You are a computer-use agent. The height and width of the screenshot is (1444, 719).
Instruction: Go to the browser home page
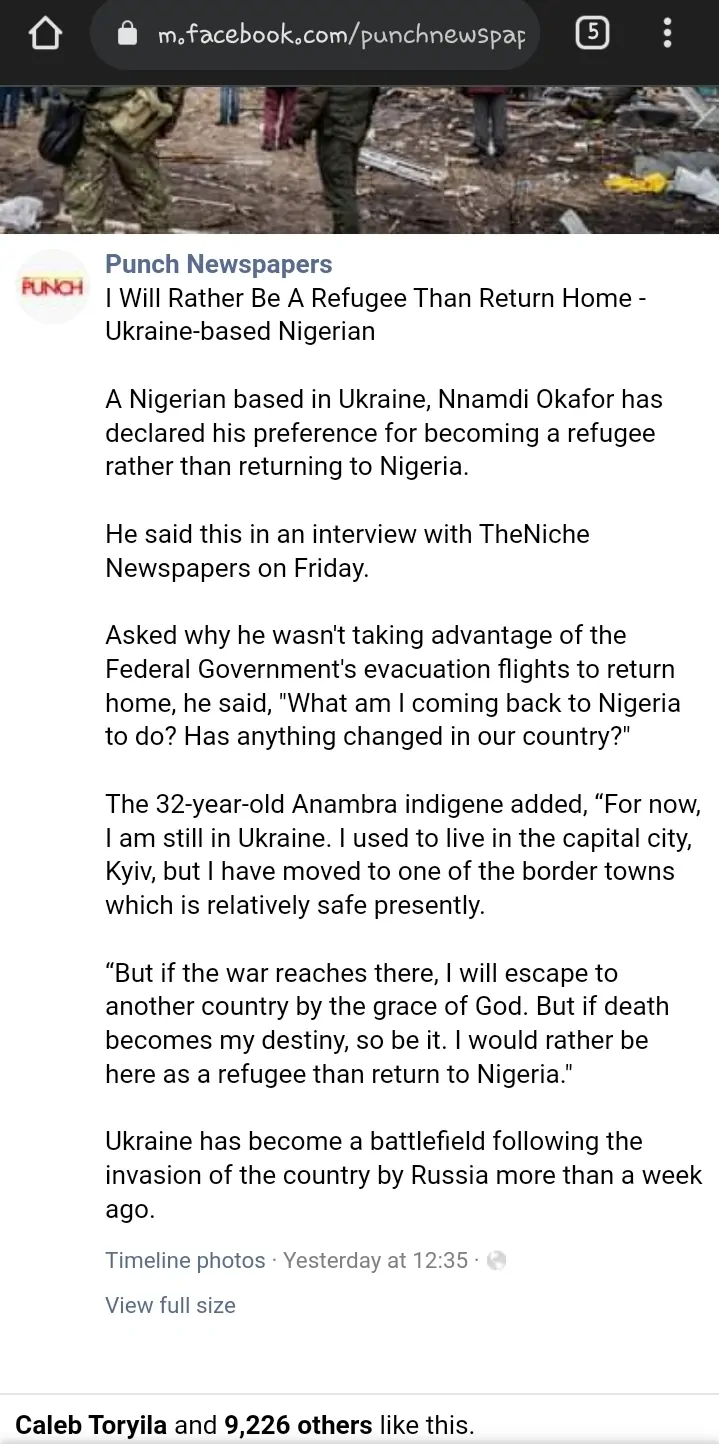(x=46, y=35)
